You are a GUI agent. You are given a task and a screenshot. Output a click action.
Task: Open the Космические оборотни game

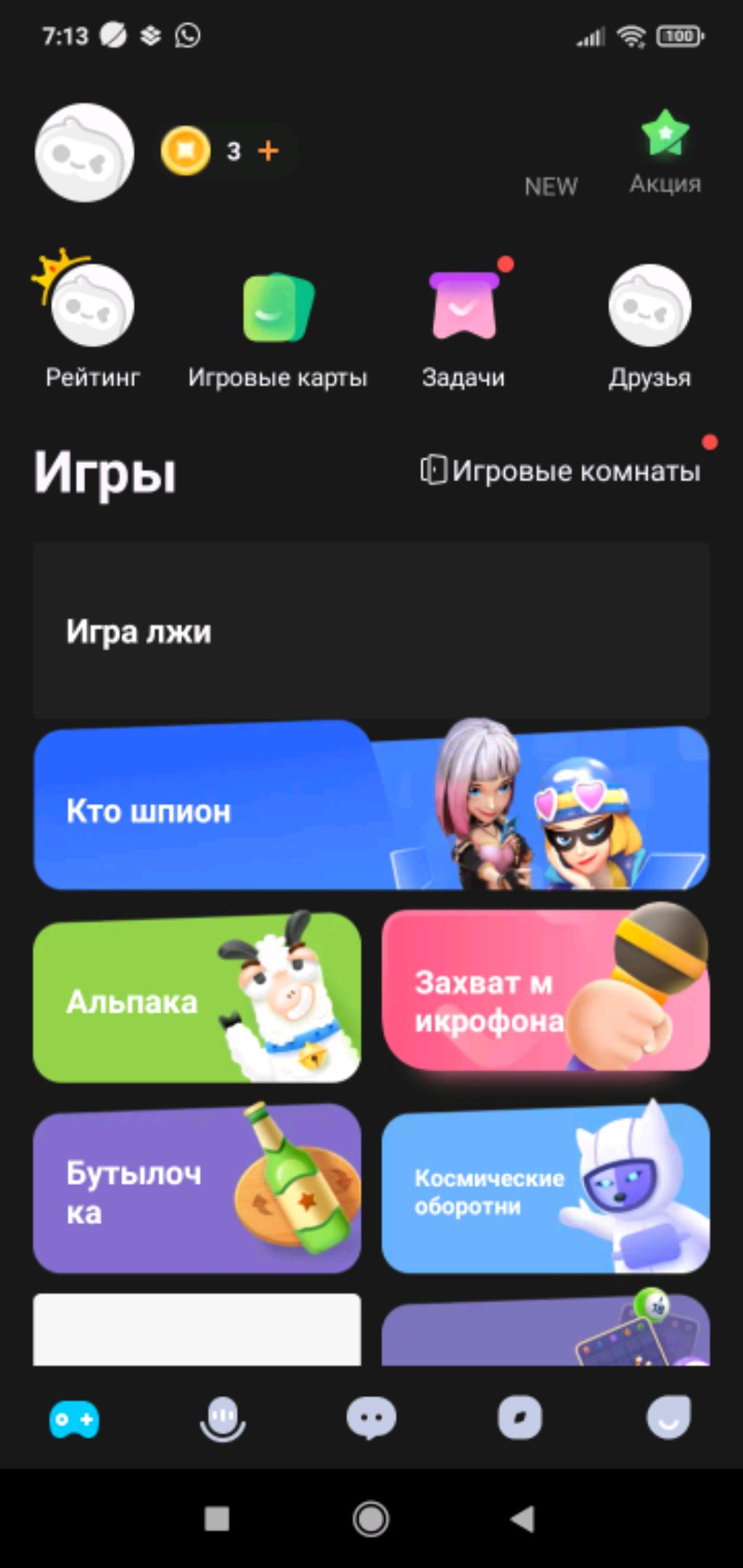click(546, 1190)
